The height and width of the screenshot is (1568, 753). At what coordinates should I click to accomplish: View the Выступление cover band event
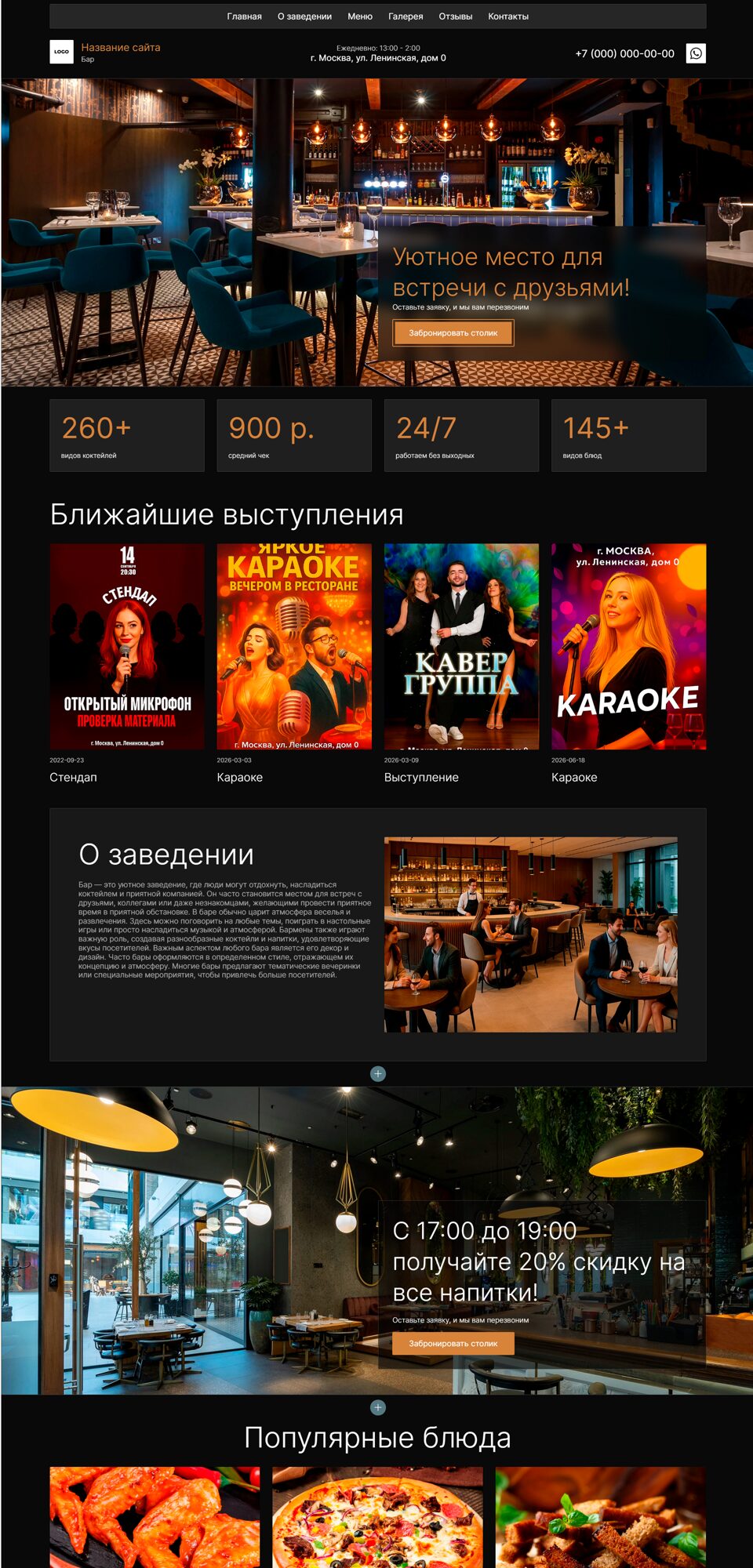tap(461, 647)
